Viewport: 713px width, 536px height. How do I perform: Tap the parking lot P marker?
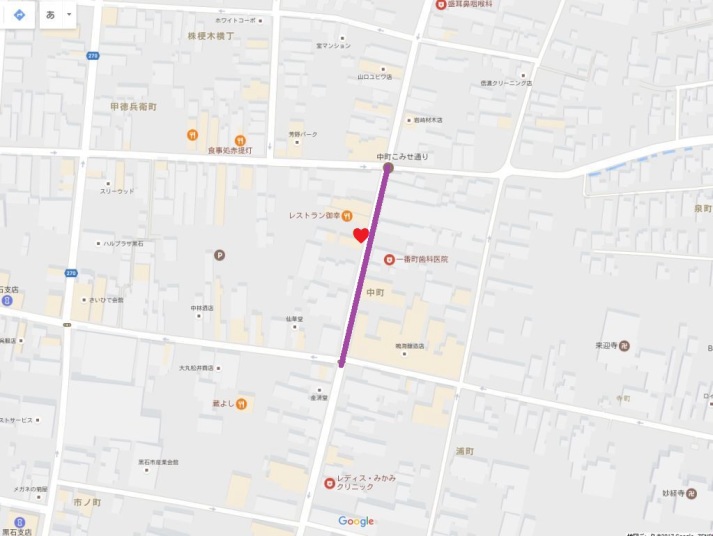coord(219,255)
